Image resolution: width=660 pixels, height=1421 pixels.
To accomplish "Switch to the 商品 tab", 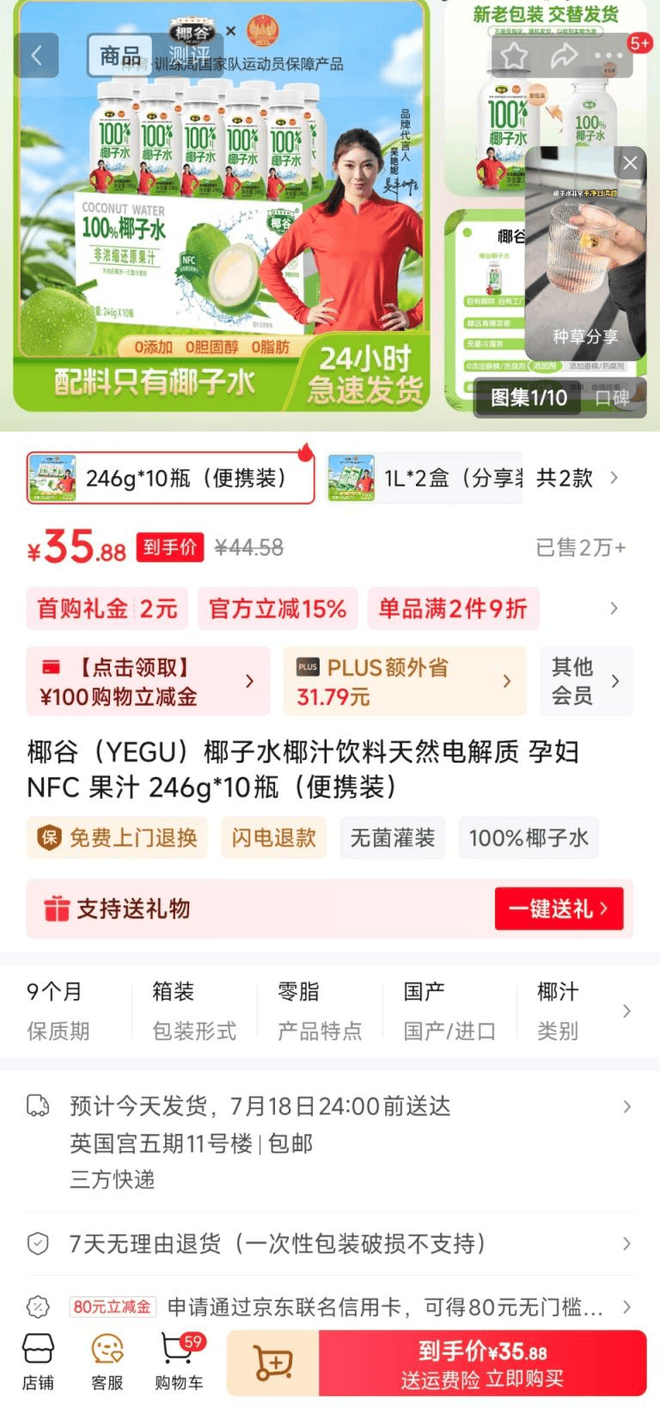I will click(120, 56).
